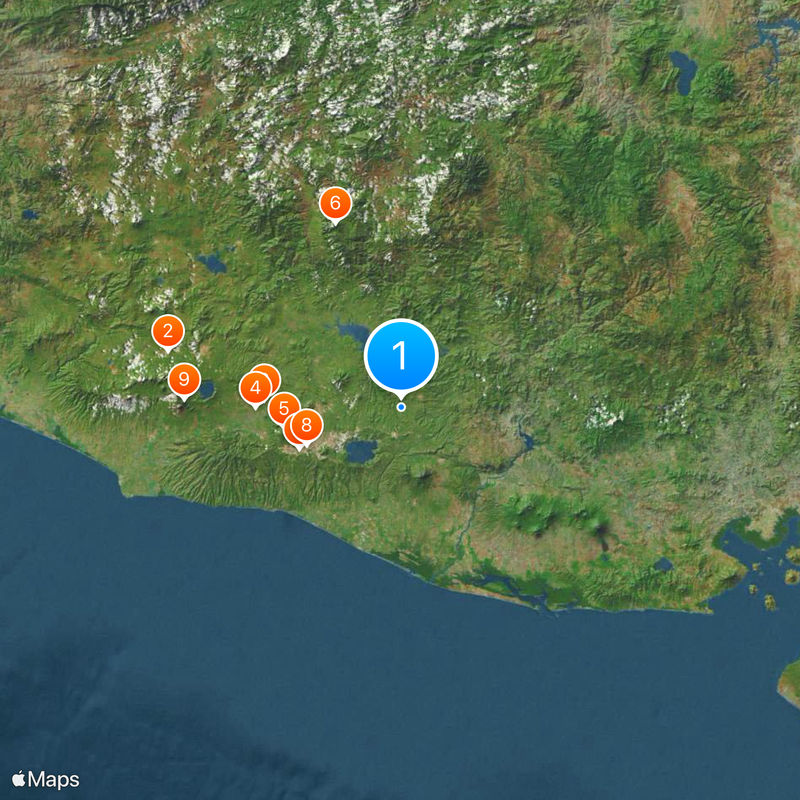Image resolution: width=800 pixels, height=800 pixels.
Task: Choose the orange pin numbered 8
Action: tap(307, 427)
